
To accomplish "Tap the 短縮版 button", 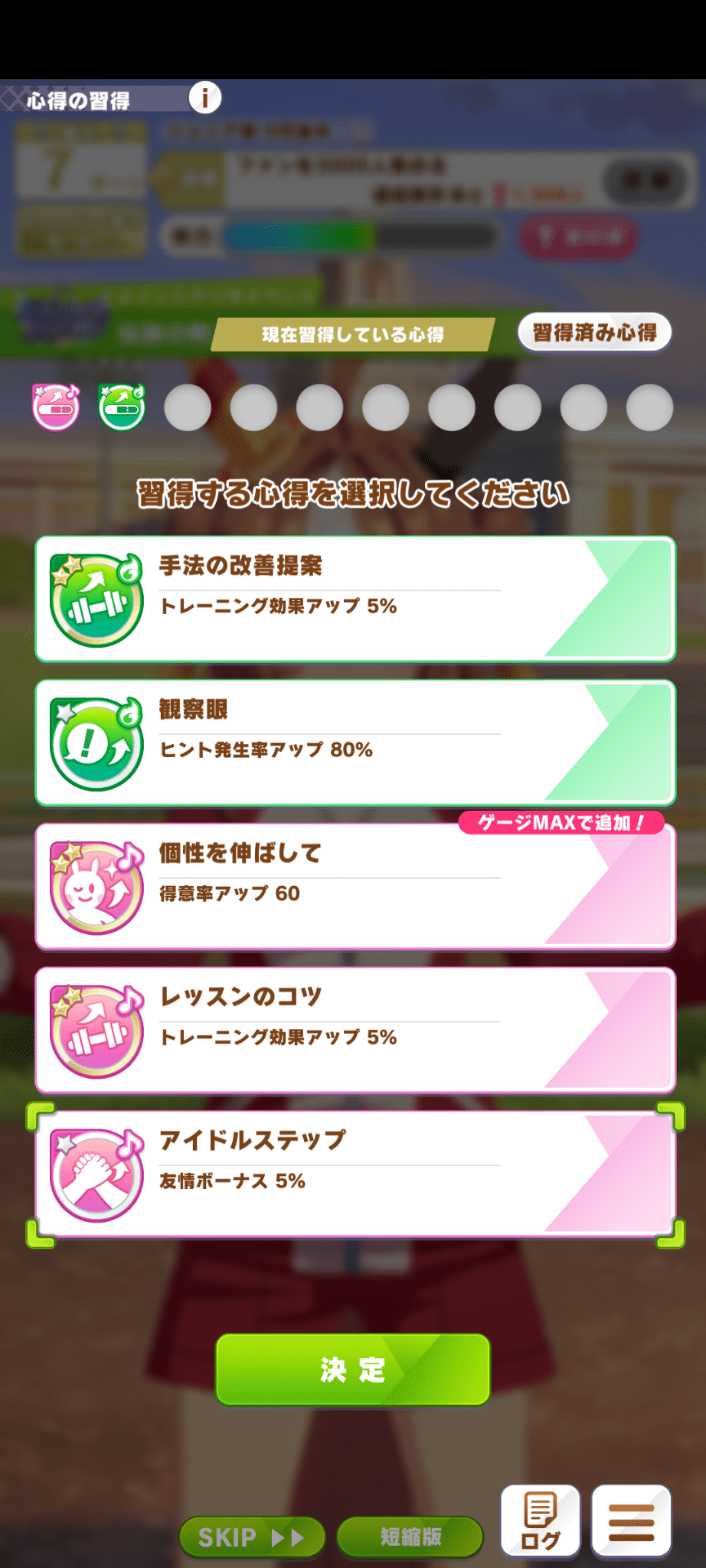I will (410, 1537).
